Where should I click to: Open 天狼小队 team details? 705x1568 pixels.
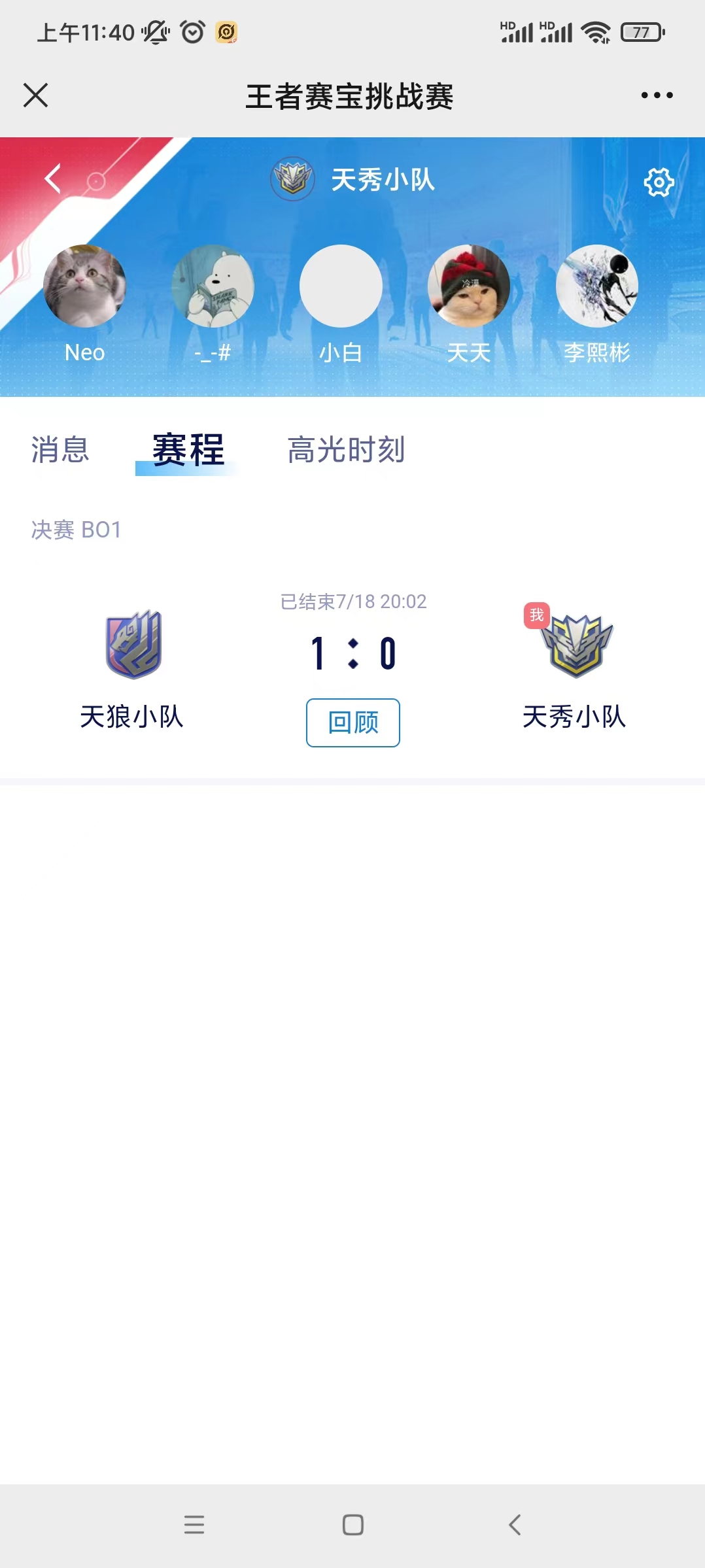tap(133, 667)
